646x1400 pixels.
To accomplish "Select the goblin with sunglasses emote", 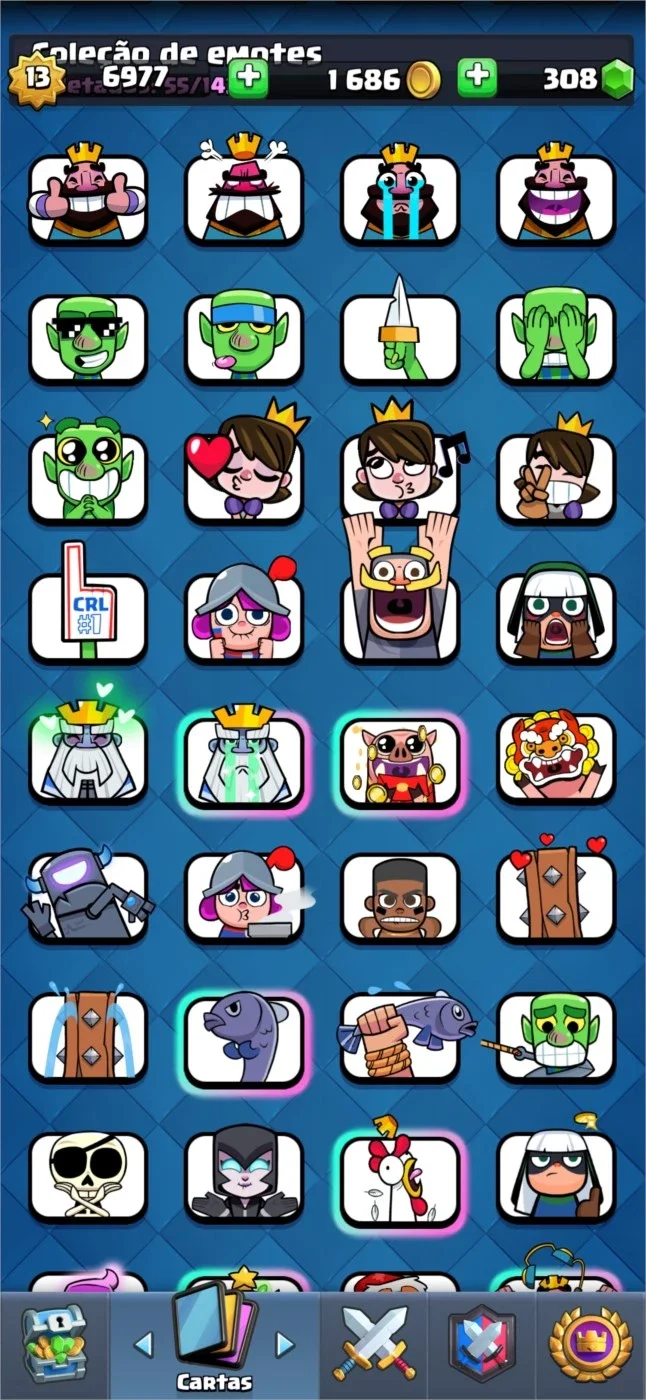I will 88,340.
